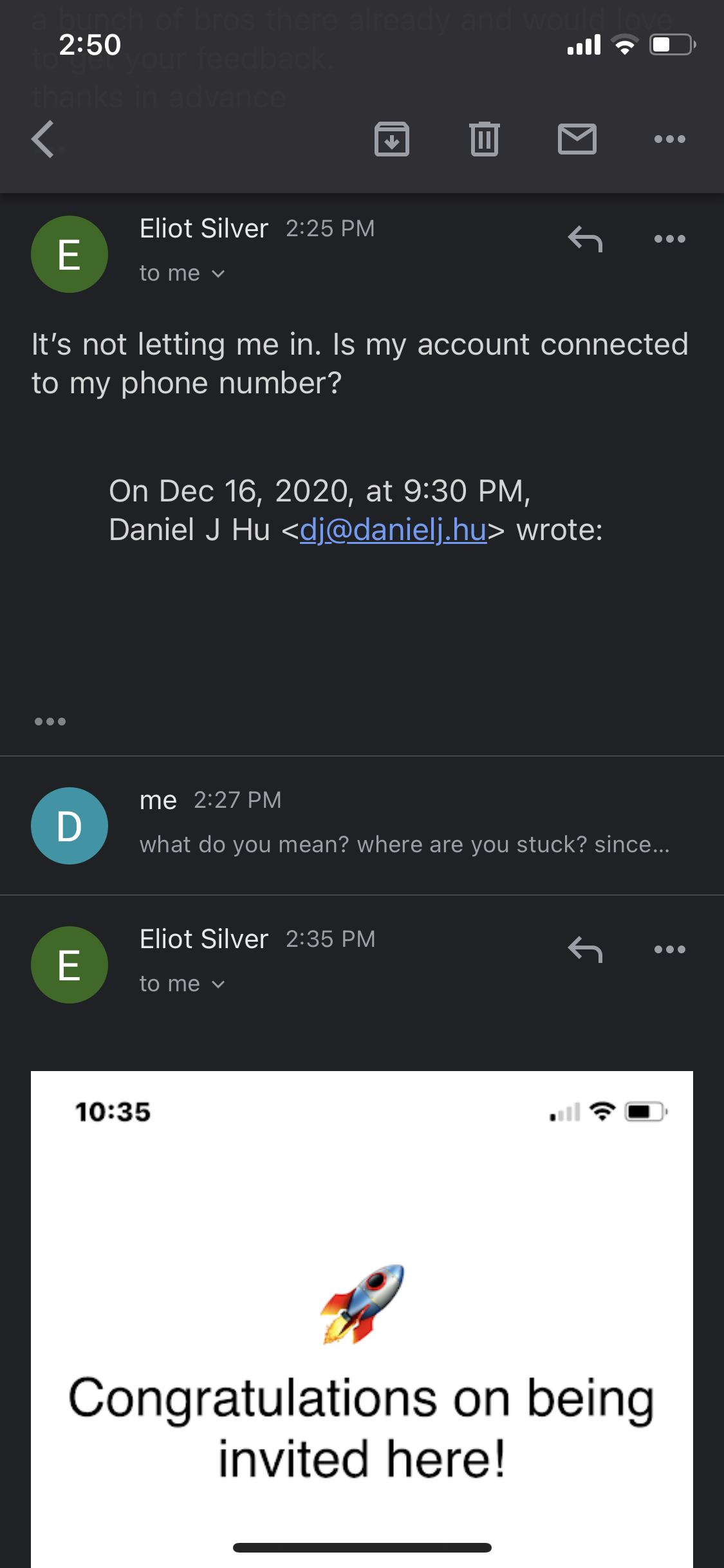Viewport: 724px width, 1568px height.
Task: Expand recipient details of the 2:25 PM email
Action: [x=183, y=274]
